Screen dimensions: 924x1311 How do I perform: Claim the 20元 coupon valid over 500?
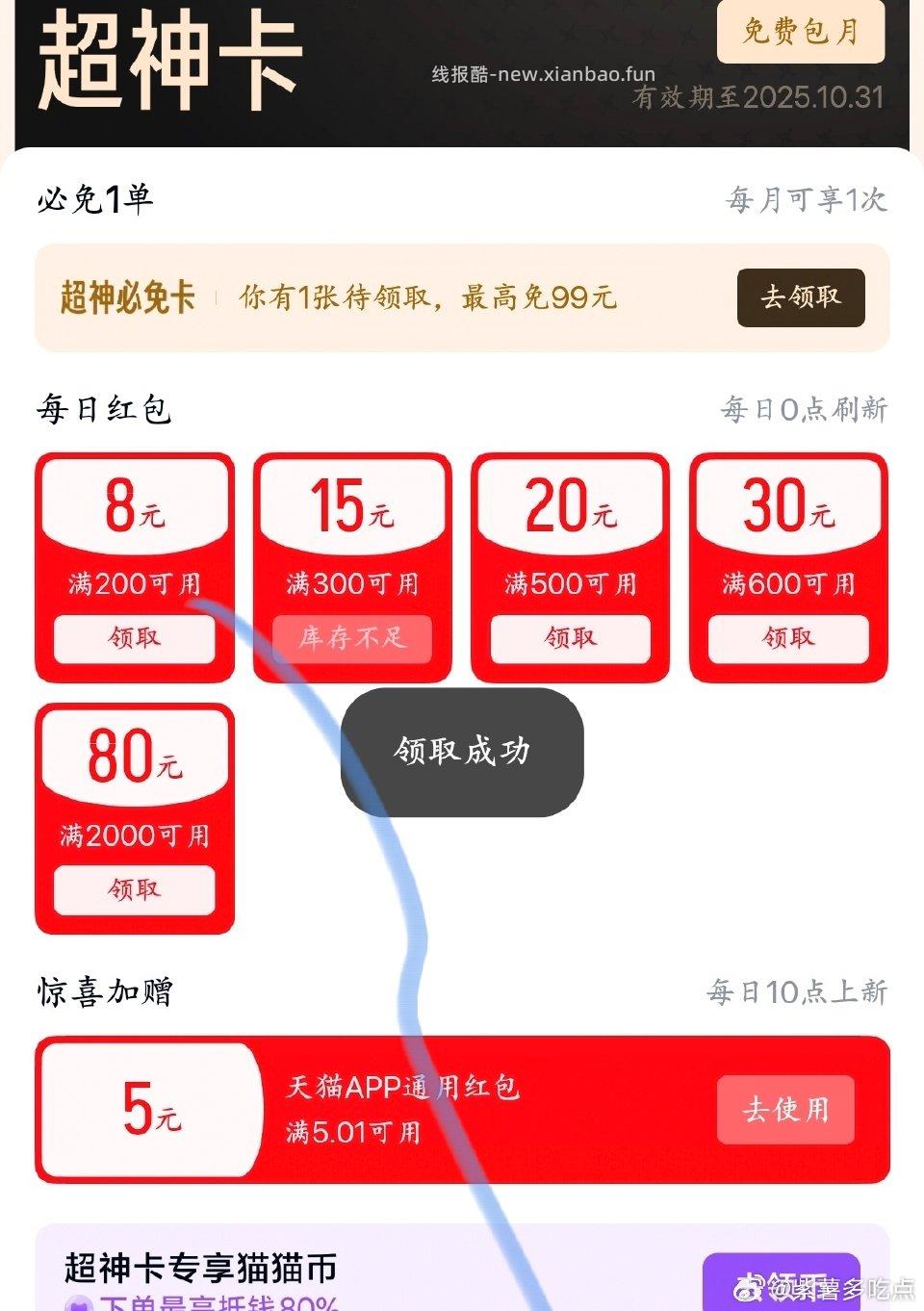point(570,638)
